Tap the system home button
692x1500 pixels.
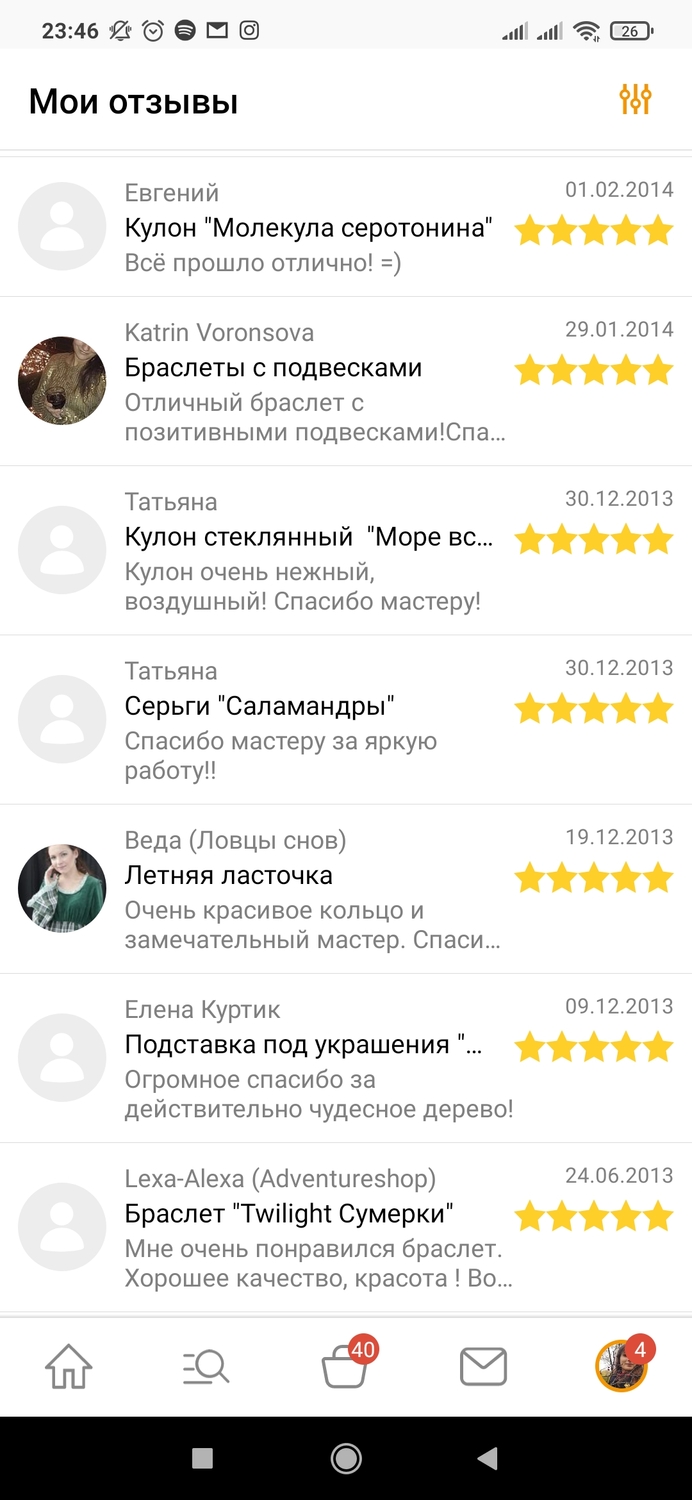346,1459
